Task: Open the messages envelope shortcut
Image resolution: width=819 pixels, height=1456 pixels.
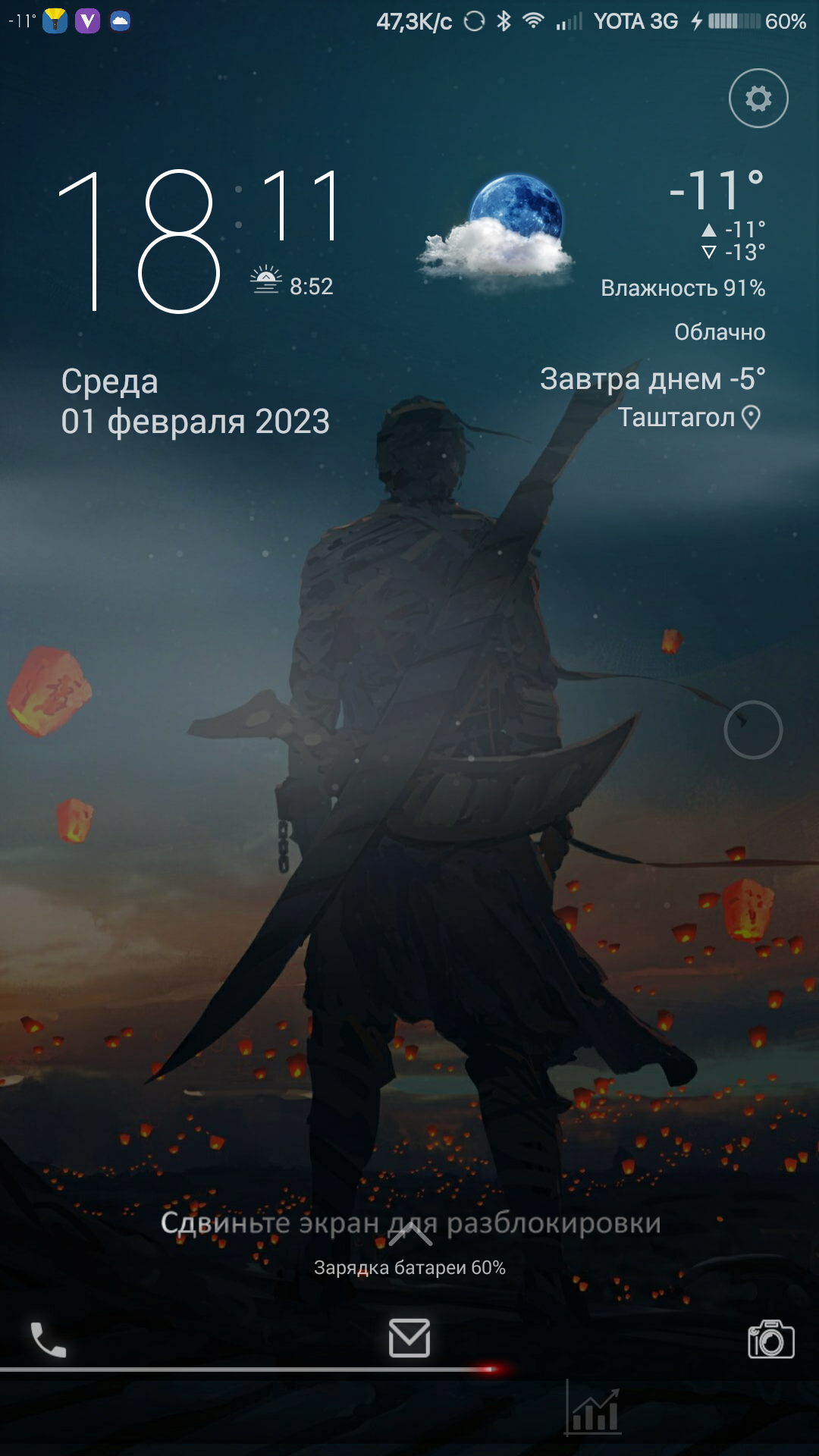Action: click(409, 1338)
